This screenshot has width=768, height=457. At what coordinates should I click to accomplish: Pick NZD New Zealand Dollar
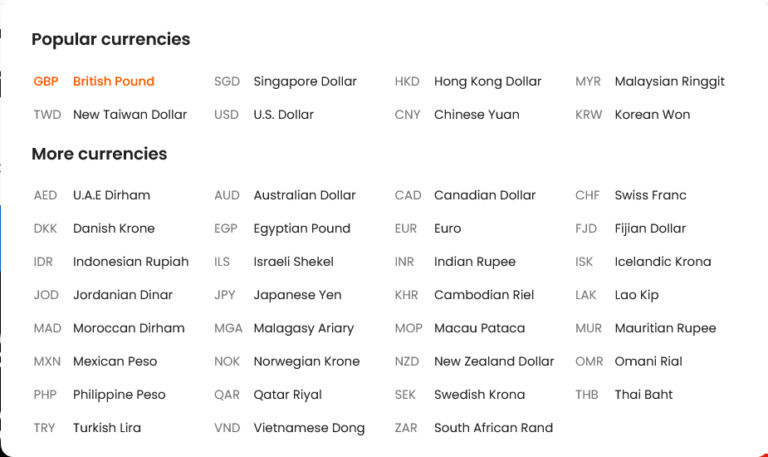[x=474, y=361]
